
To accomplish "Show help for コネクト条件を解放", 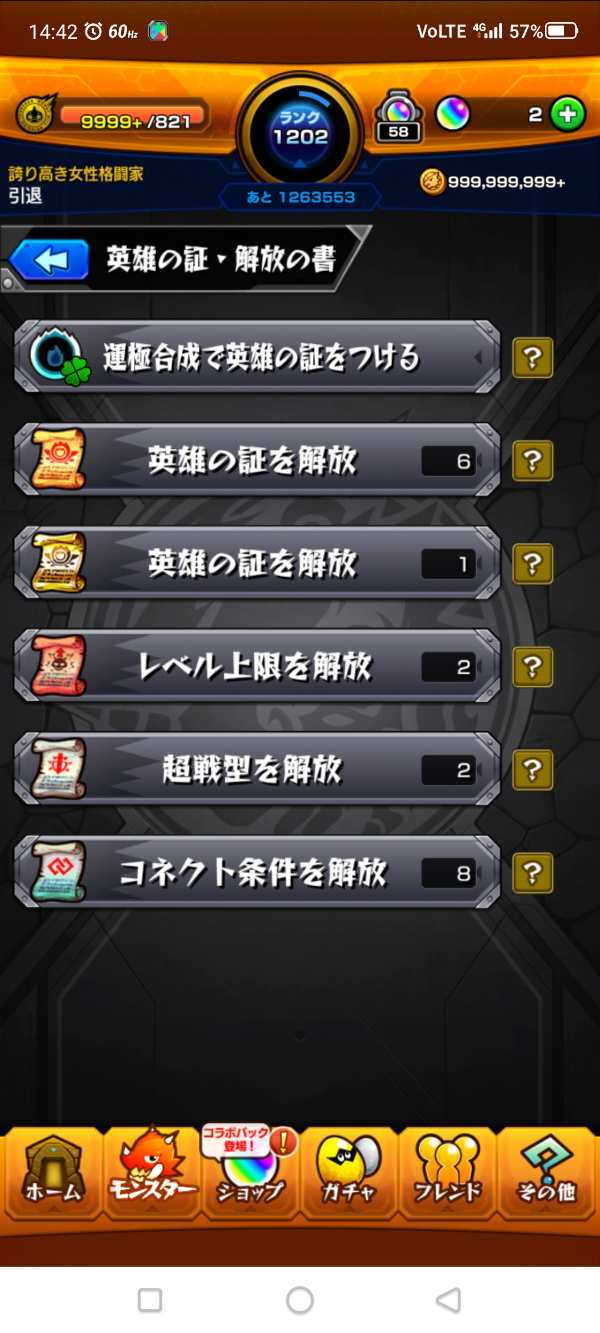I will click(533, 874).
